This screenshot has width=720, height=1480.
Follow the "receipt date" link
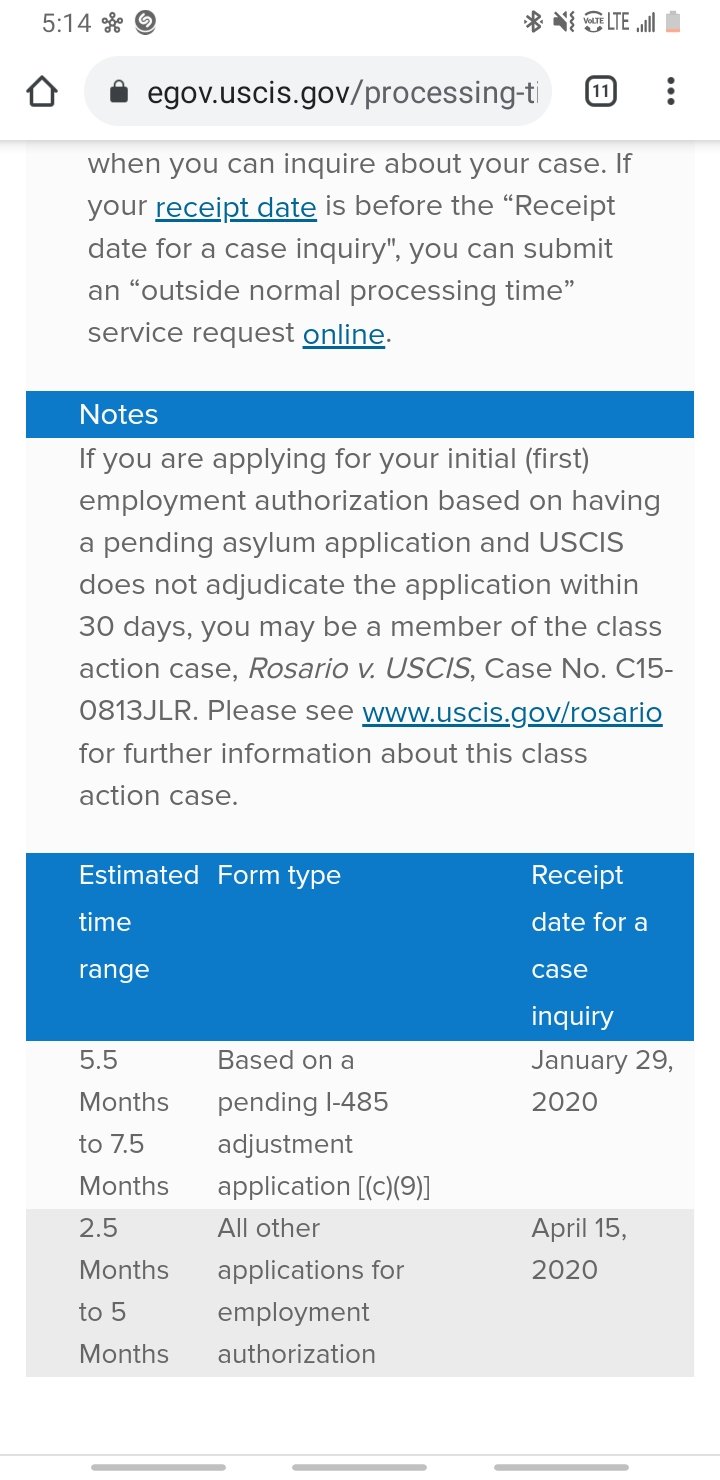pyautogui.click(x=236, y=207)
